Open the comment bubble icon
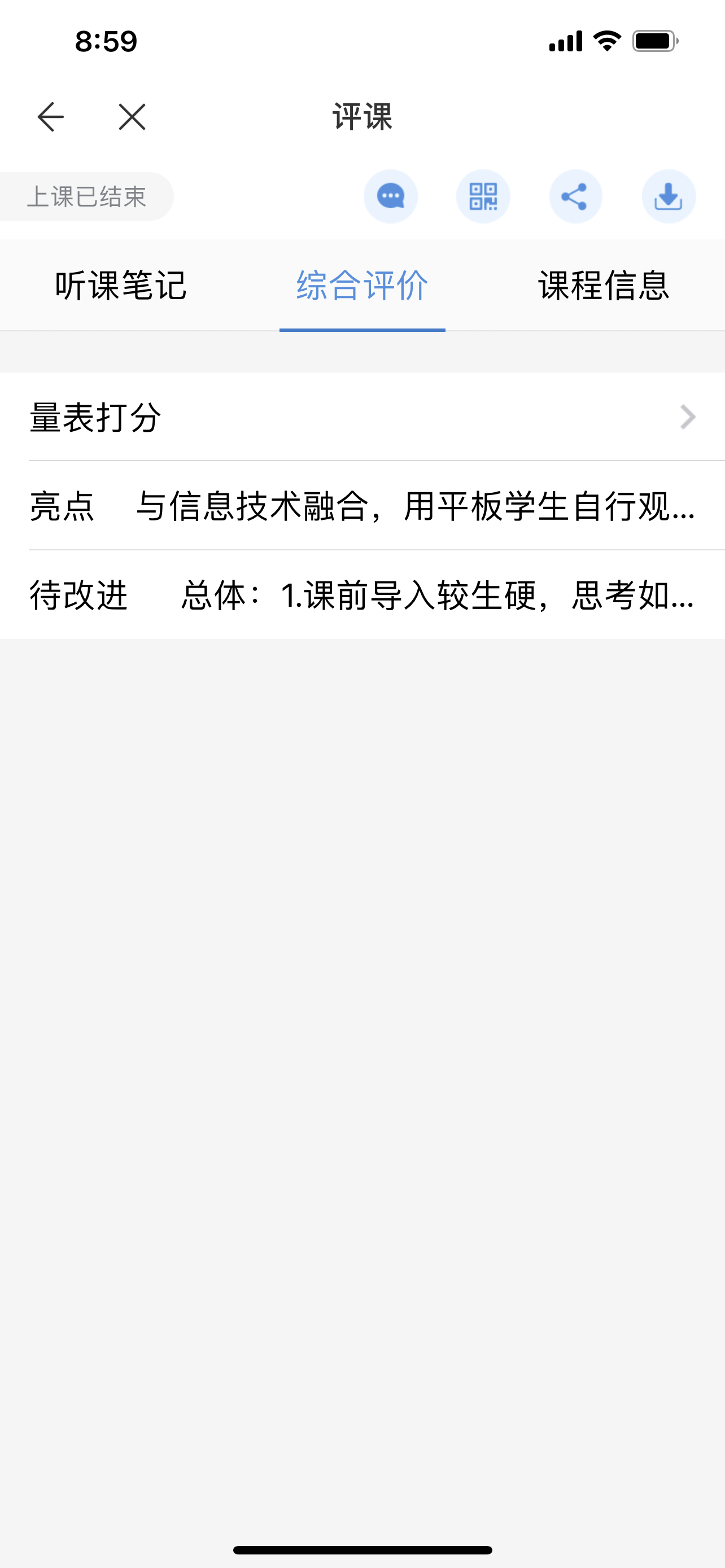 pos(390,196)
